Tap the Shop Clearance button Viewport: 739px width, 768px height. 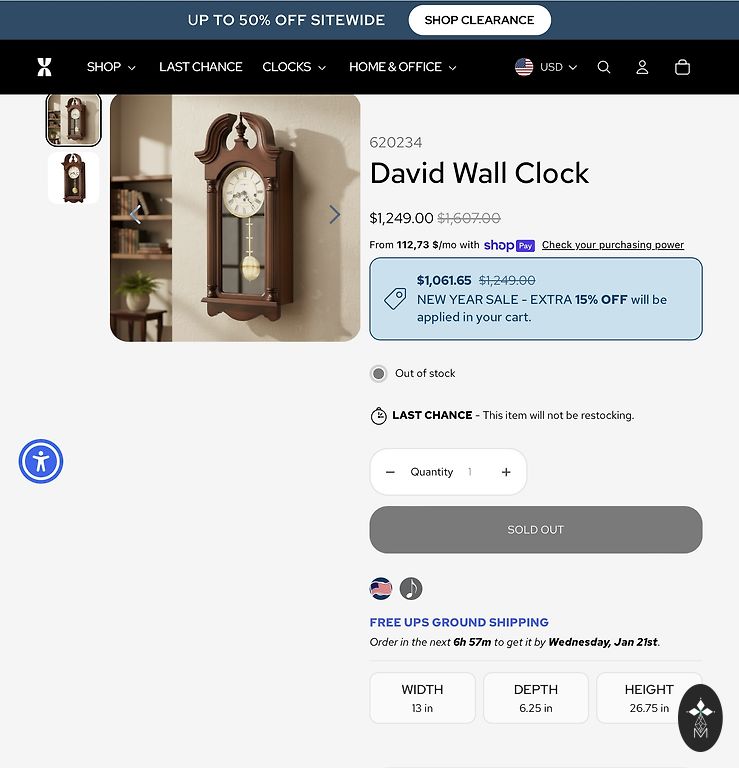[x=479, y=20]
